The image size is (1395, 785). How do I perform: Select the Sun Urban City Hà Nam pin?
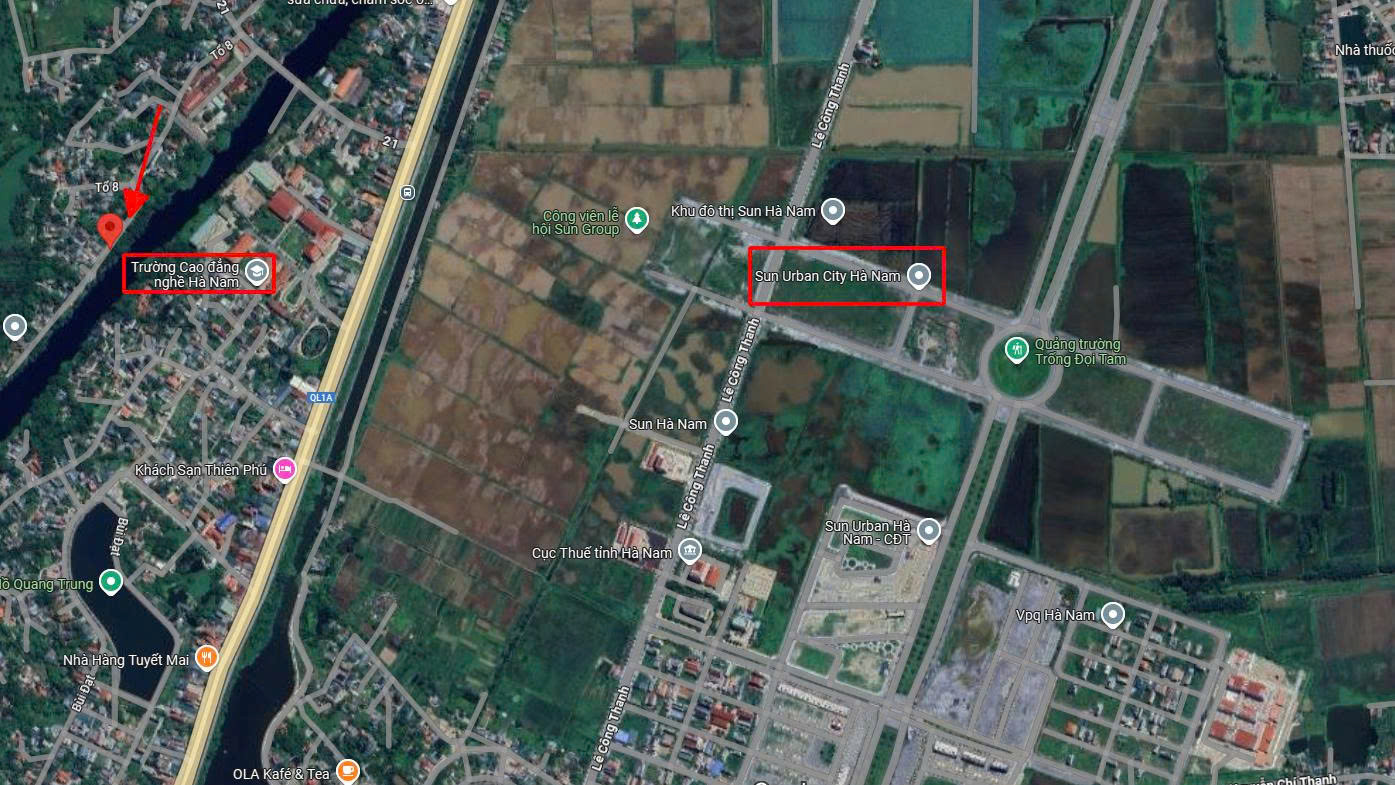tap(918, 276)
